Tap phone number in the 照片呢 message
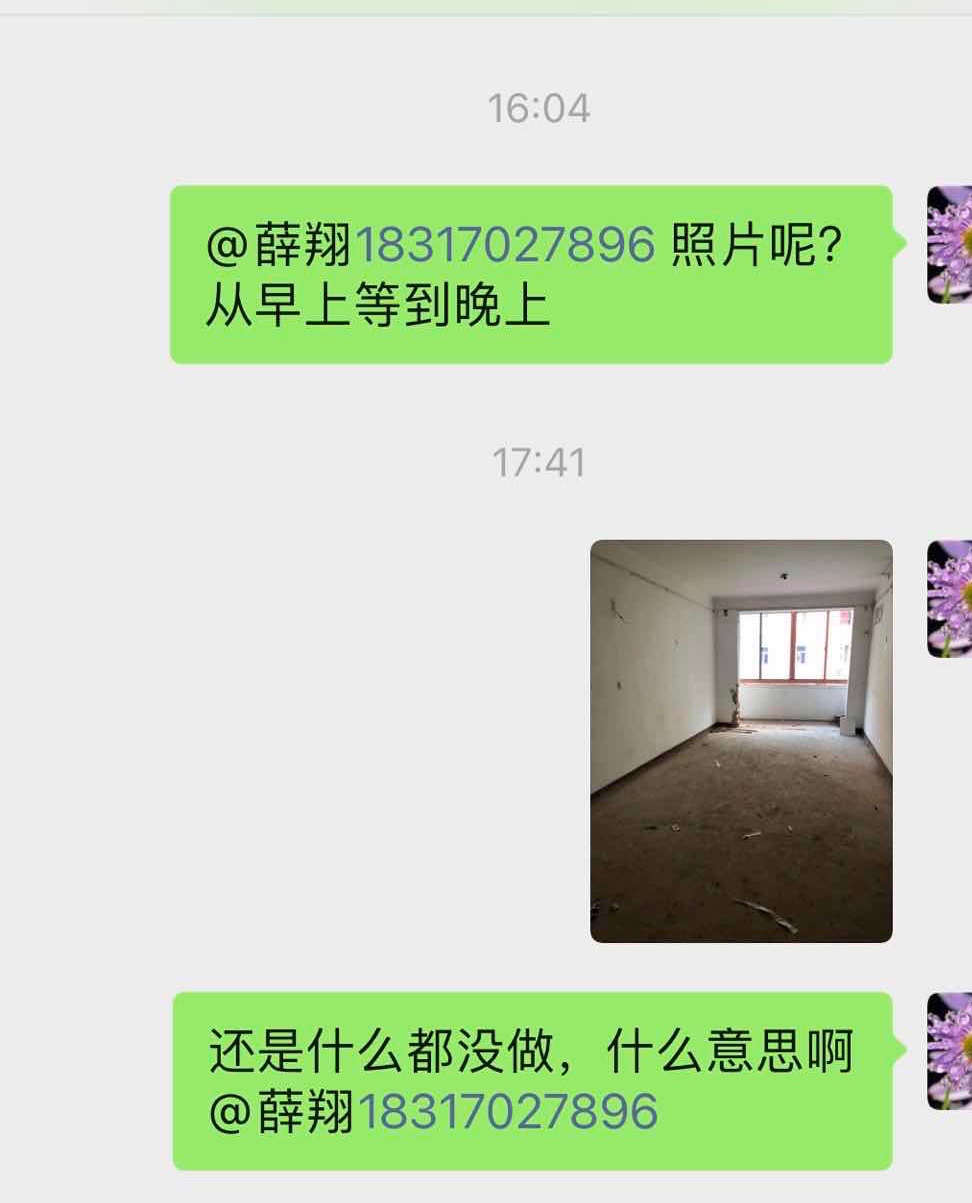972x1203 pixels. 504,246
